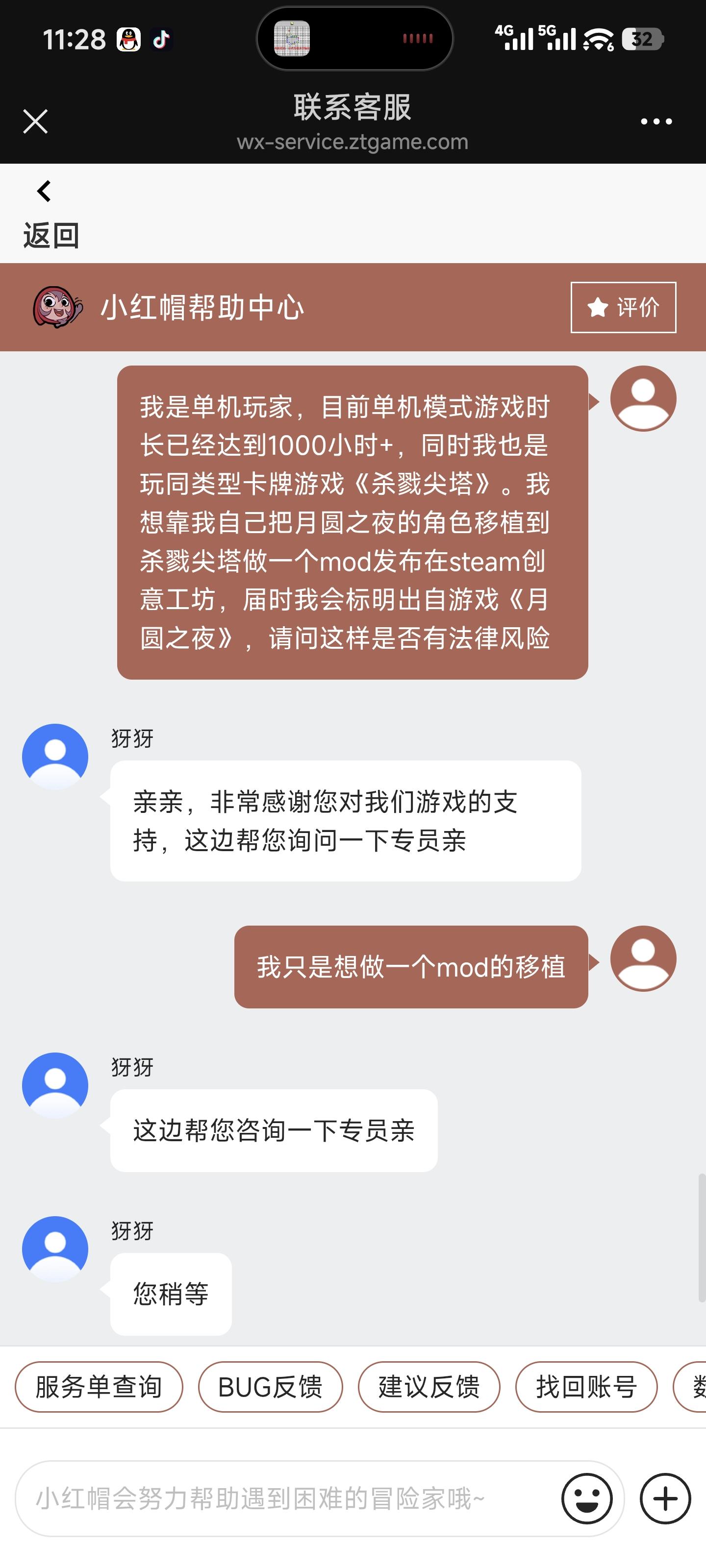This screenshot has width=706, height=1568.
Task: Select the 服务单查询 quick reply chip
Action: pos(99,1387)
